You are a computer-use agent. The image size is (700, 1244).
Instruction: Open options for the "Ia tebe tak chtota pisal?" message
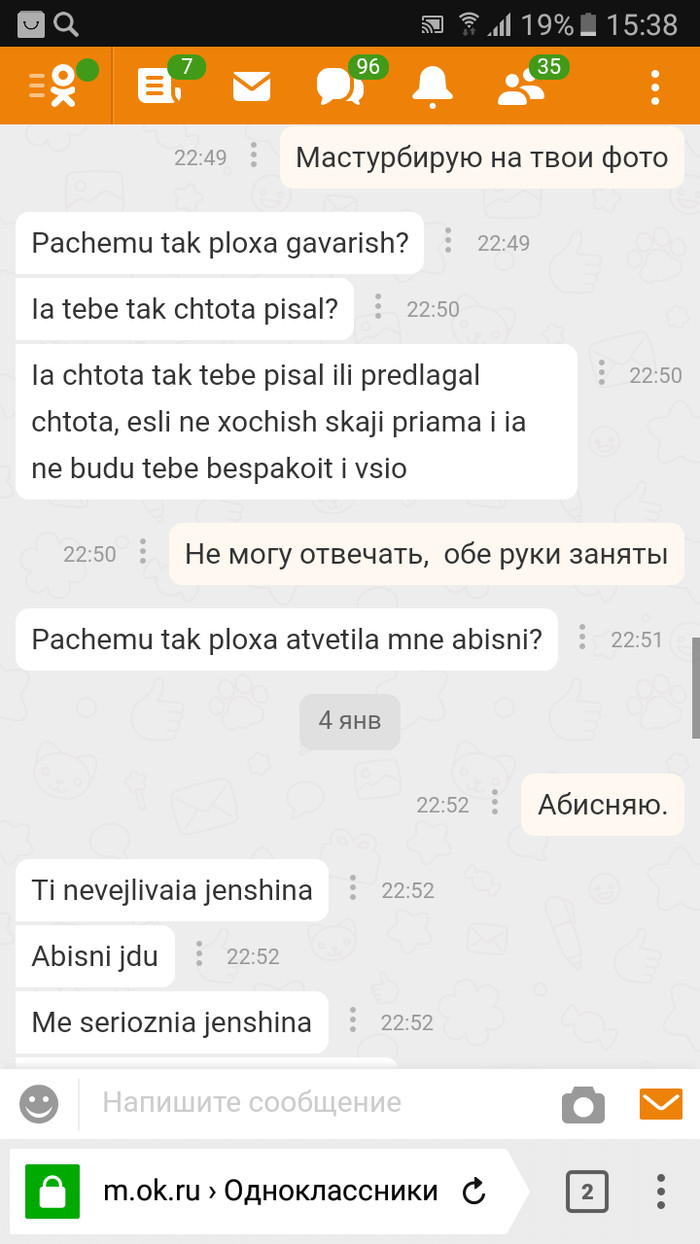(x=378, y=307)
